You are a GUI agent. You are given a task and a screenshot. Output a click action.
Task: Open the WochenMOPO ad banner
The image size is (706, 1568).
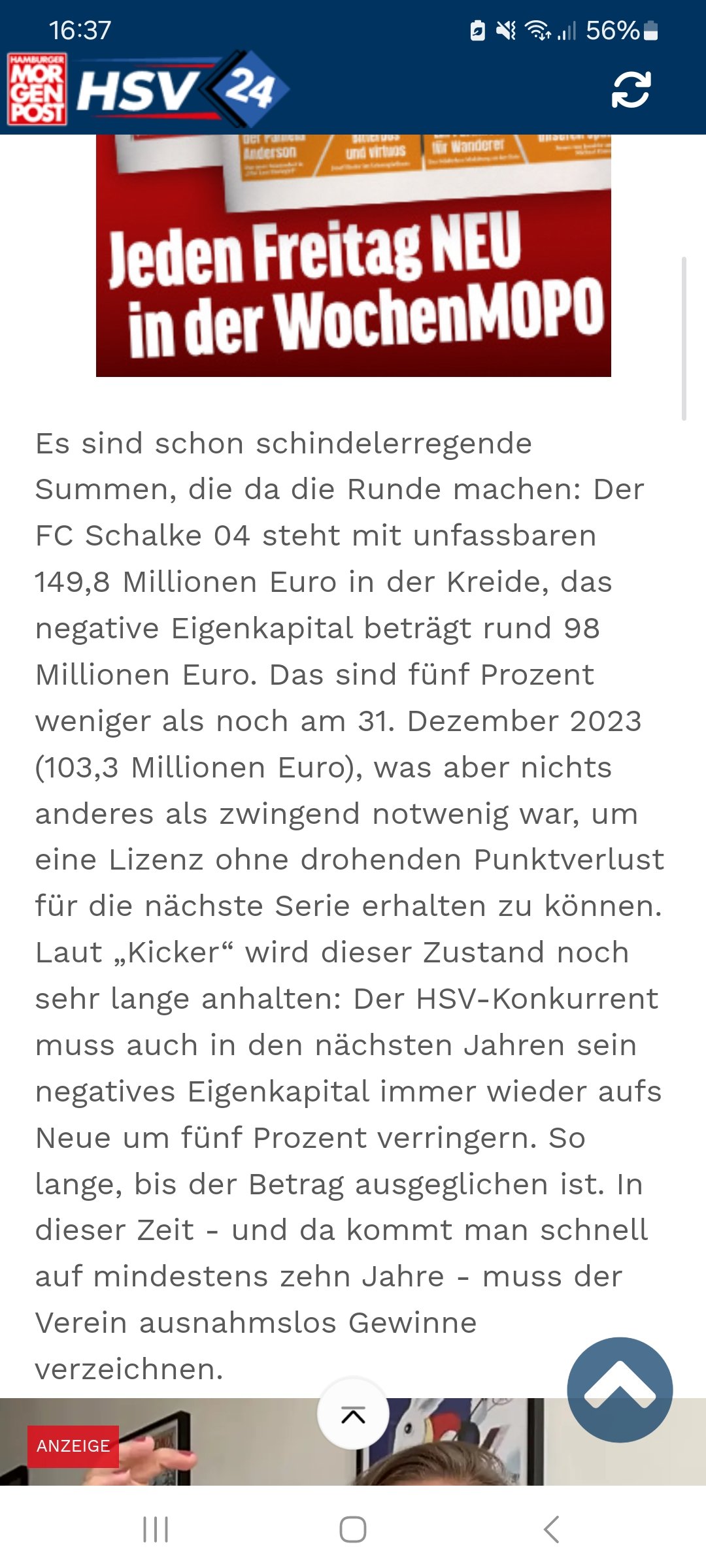[x=353, y=255]
